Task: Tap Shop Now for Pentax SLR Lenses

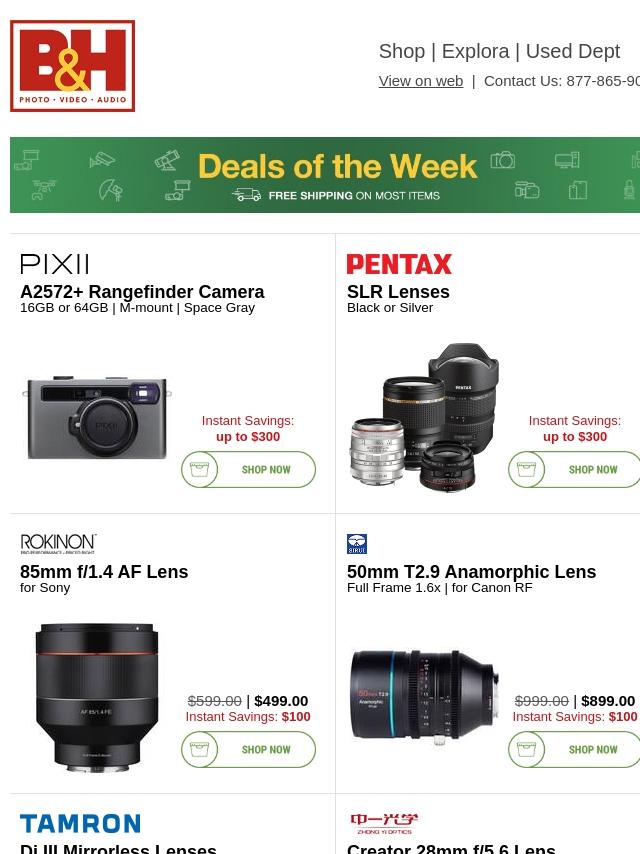Action: (574, 470)
